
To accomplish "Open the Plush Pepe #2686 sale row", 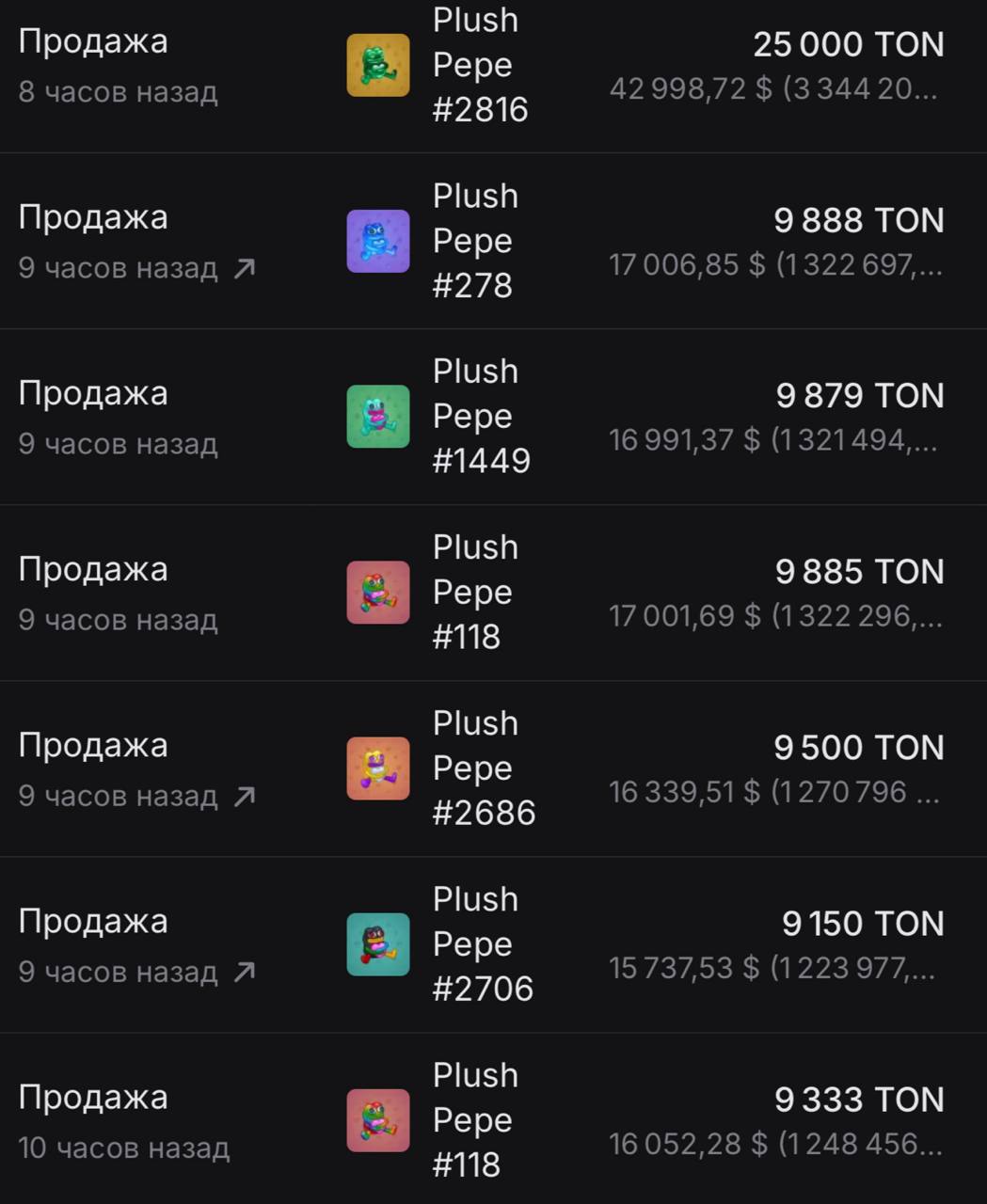I will [x=482, y=768].
